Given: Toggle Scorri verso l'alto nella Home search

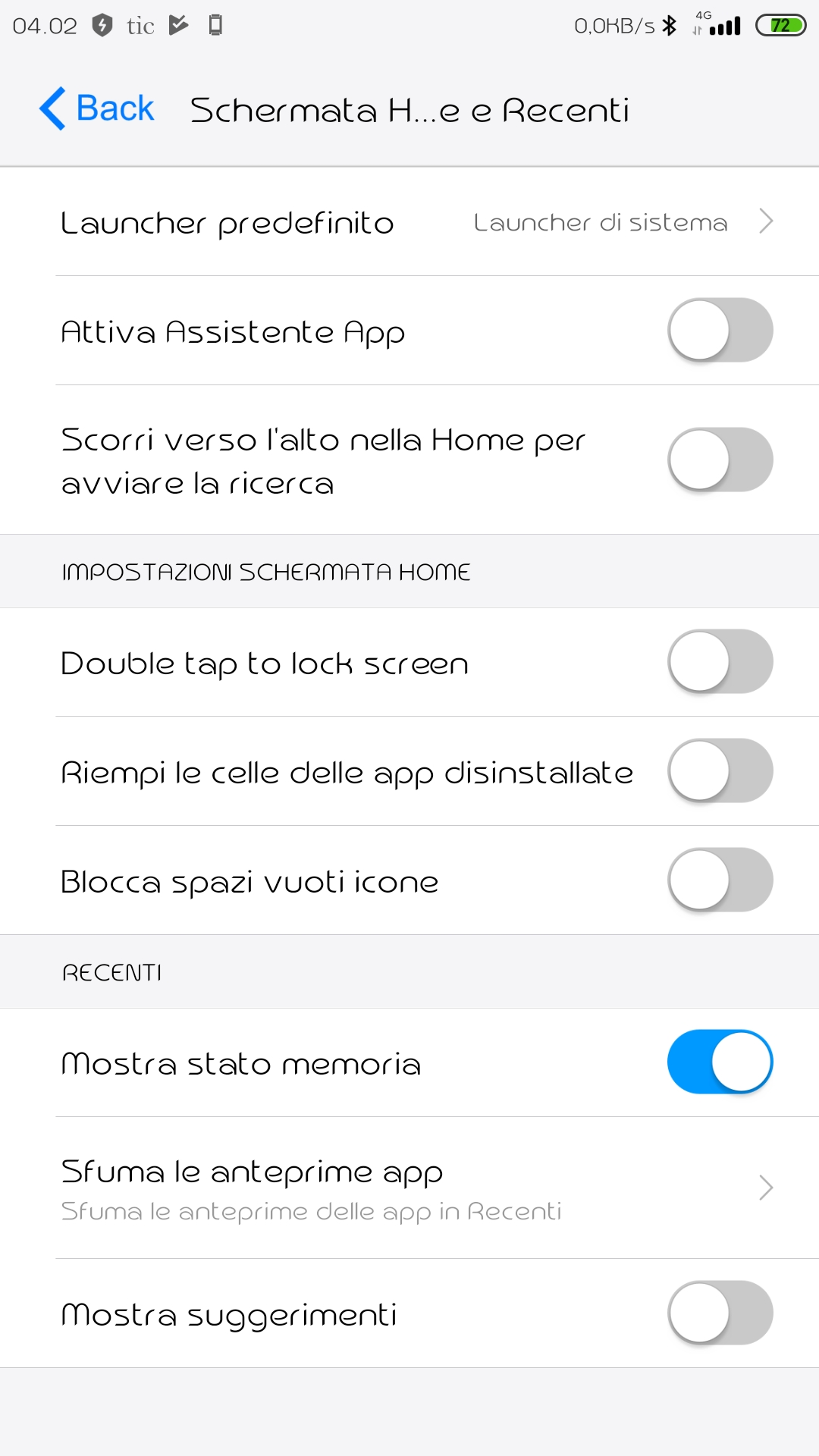Looking at the screenshot, I should (x=720, y=460).
